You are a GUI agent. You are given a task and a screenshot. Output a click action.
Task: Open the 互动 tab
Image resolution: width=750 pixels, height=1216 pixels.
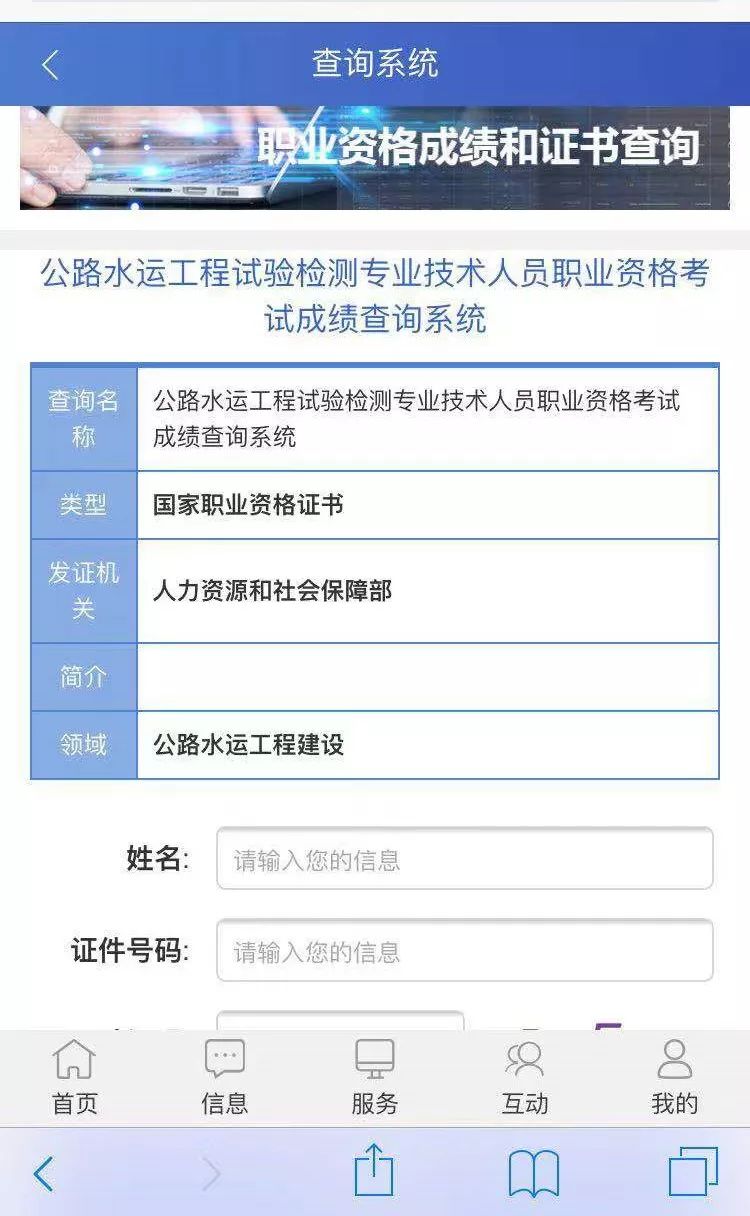point(525,1077)
